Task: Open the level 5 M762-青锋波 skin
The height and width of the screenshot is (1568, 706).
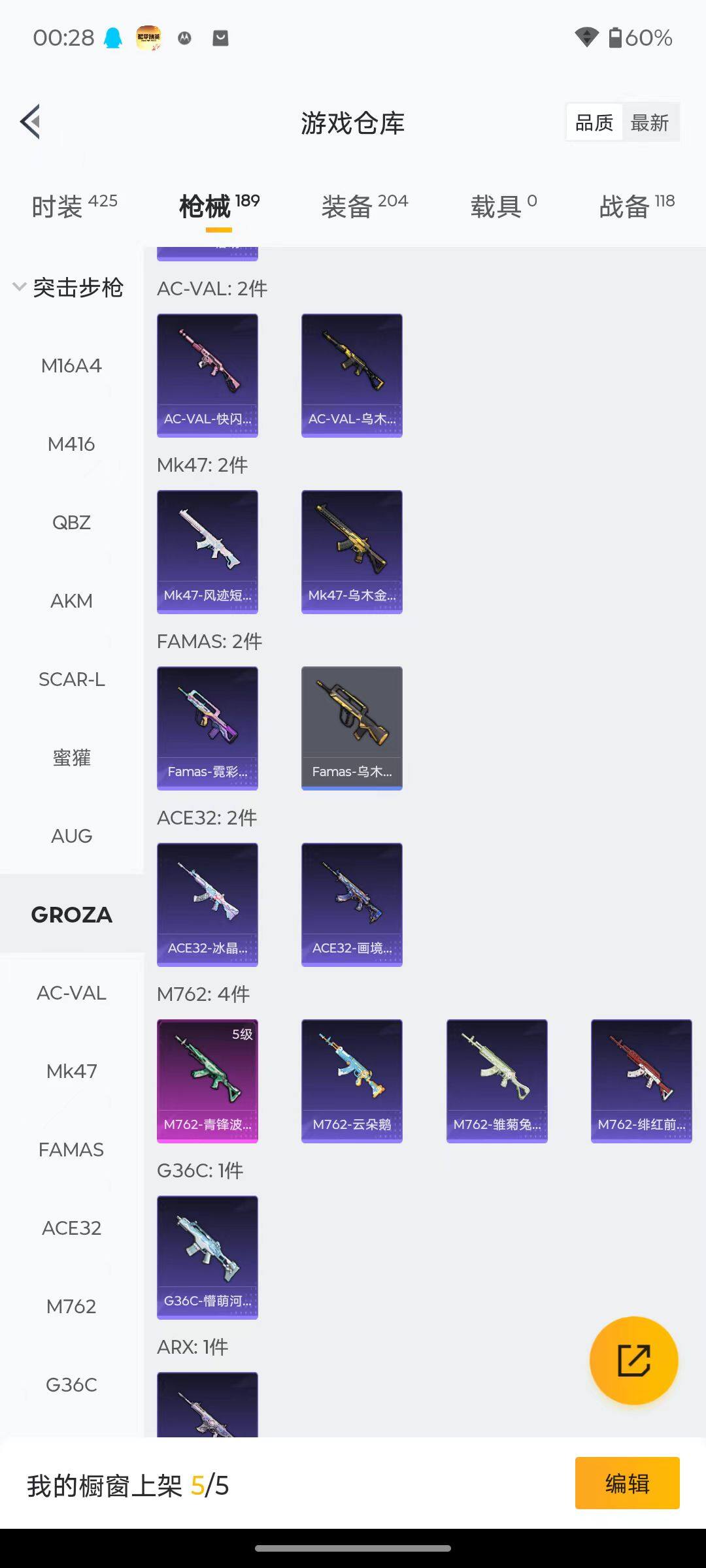Action: [207, 1081]
